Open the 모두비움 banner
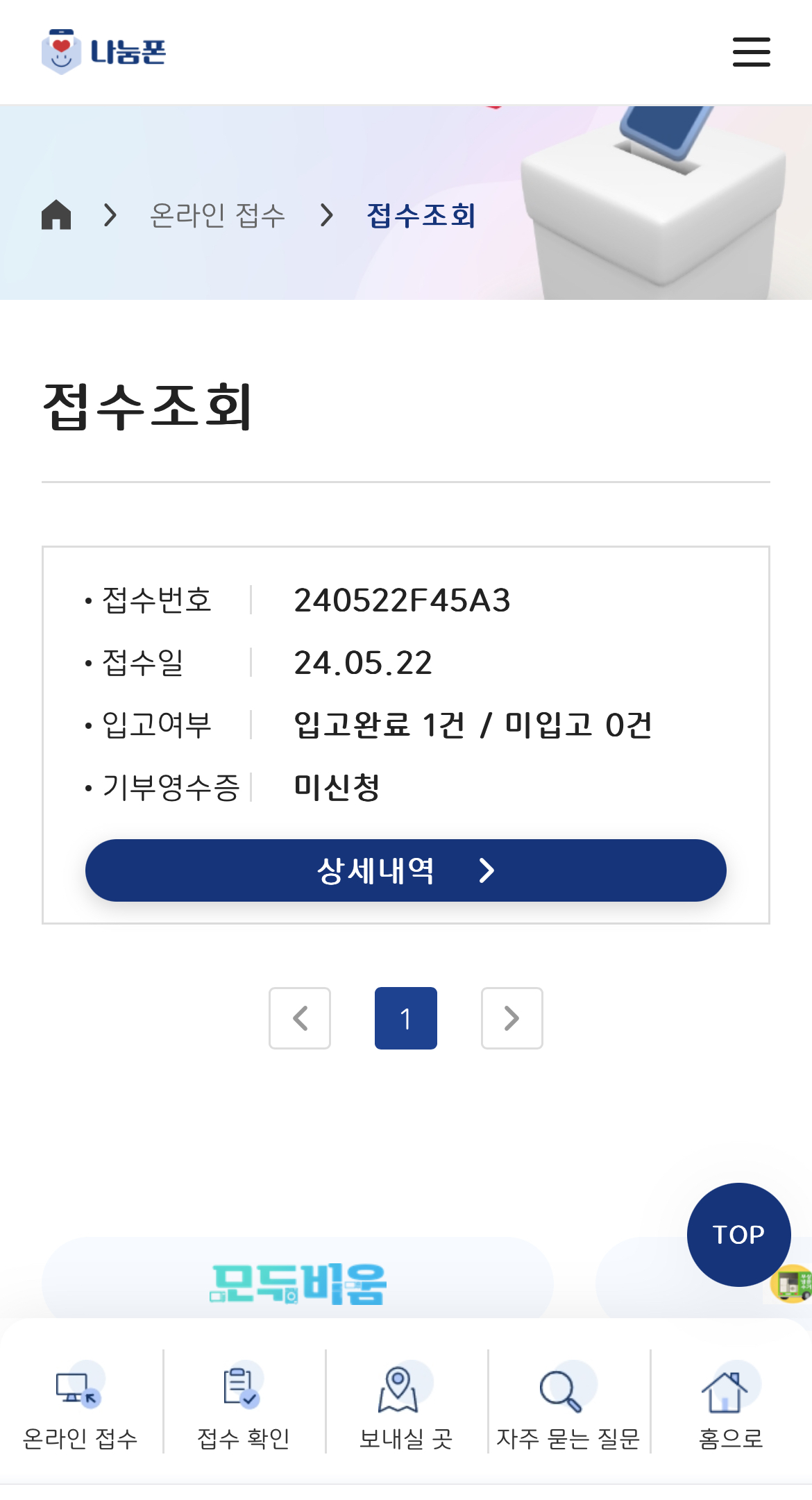This screenshot has height=1500, width=812. (x=298, y=1283)
